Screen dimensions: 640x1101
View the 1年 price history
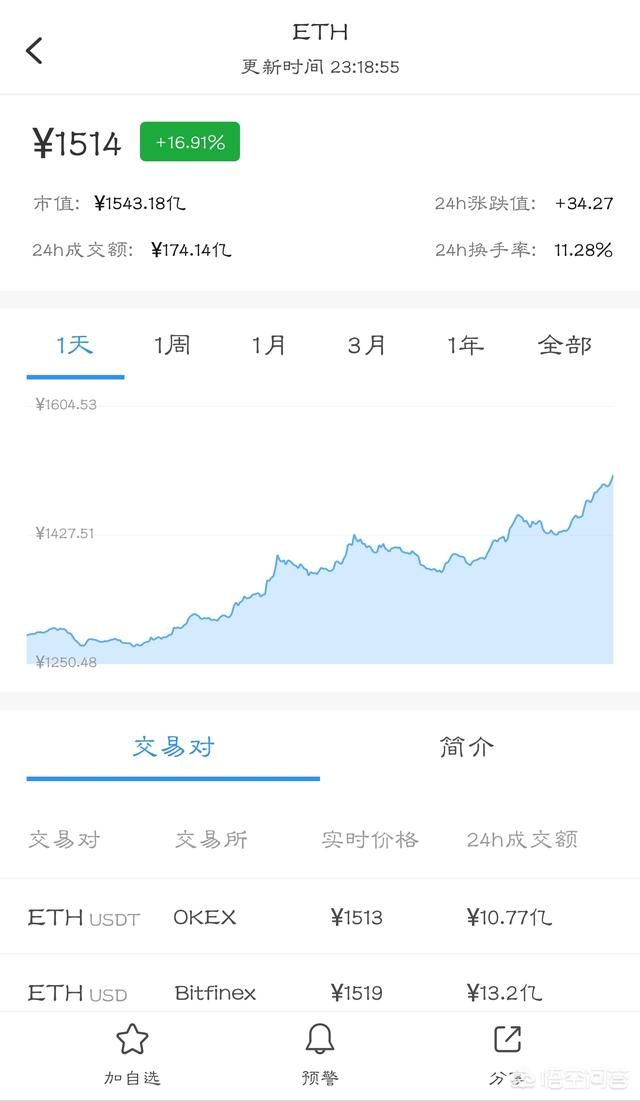pos(465,346)
